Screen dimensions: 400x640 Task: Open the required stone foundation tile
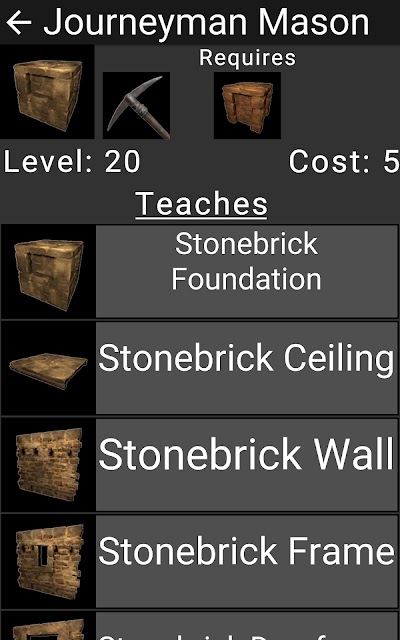(247, 106)
